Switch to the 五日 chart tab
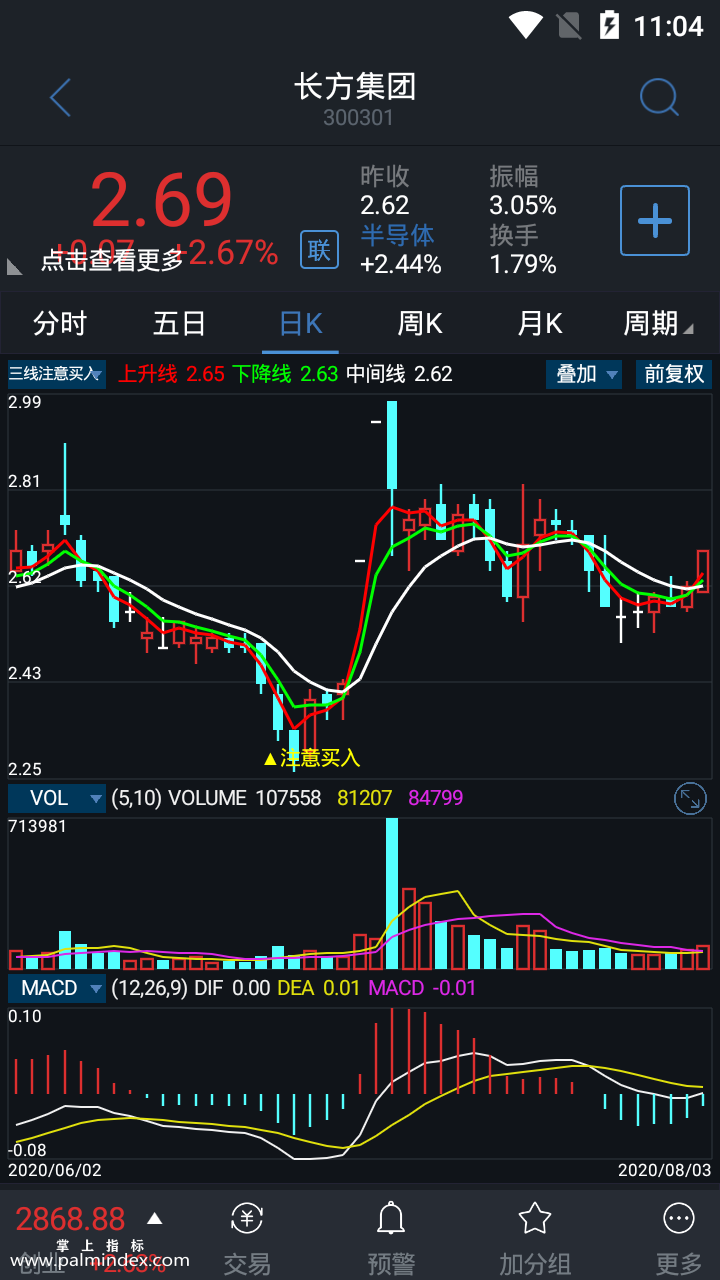The width and height of the screenshot is (720, 1280). [x=180, y=324]
